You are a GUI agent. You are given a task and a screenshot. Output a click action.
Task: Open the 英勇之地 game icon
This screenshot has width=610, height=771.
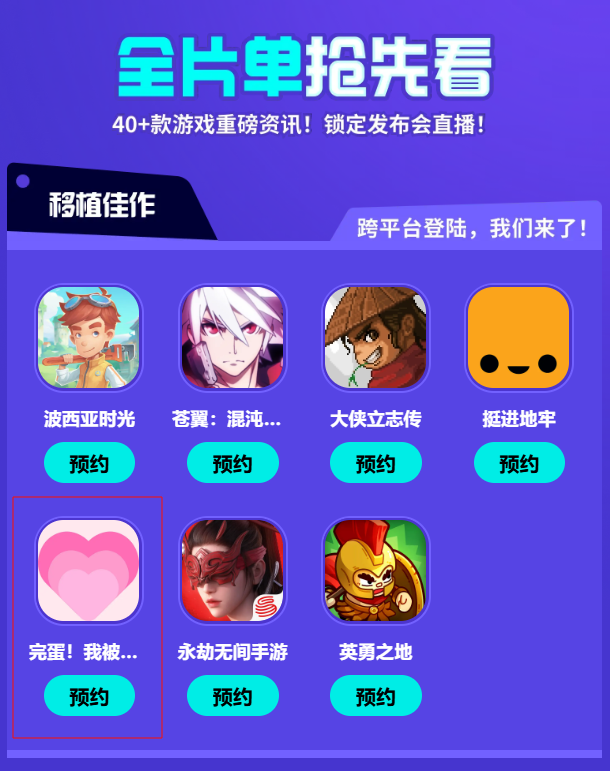click(376, 570)
